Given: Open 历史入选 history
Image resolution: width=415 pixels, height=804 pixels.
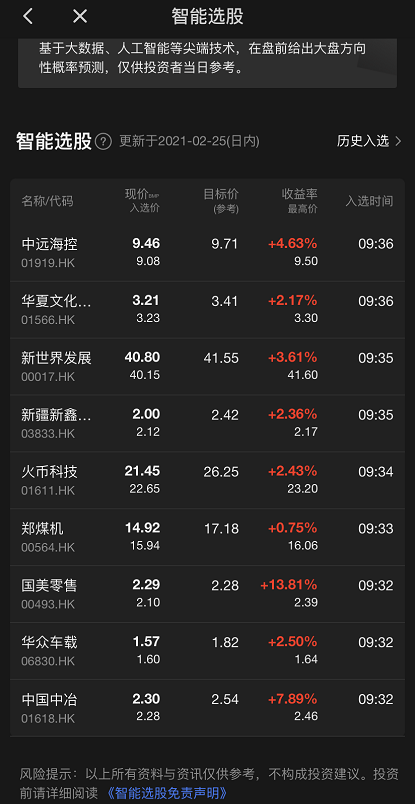Looking at the screenshot, I should click(369, 141).
